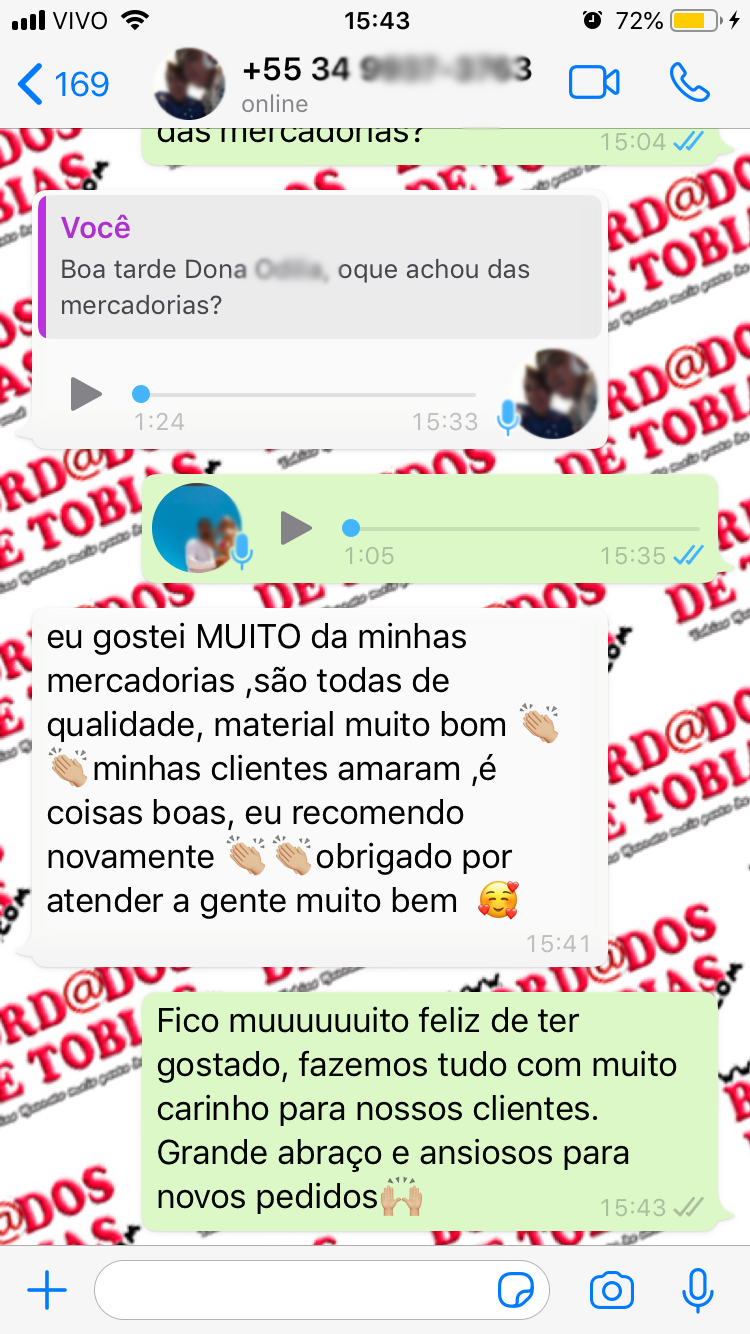The image size is (750, 1334).
Task: Tap the microphone to record audio
Action: pyautogui.click(x=697, y=1291)
